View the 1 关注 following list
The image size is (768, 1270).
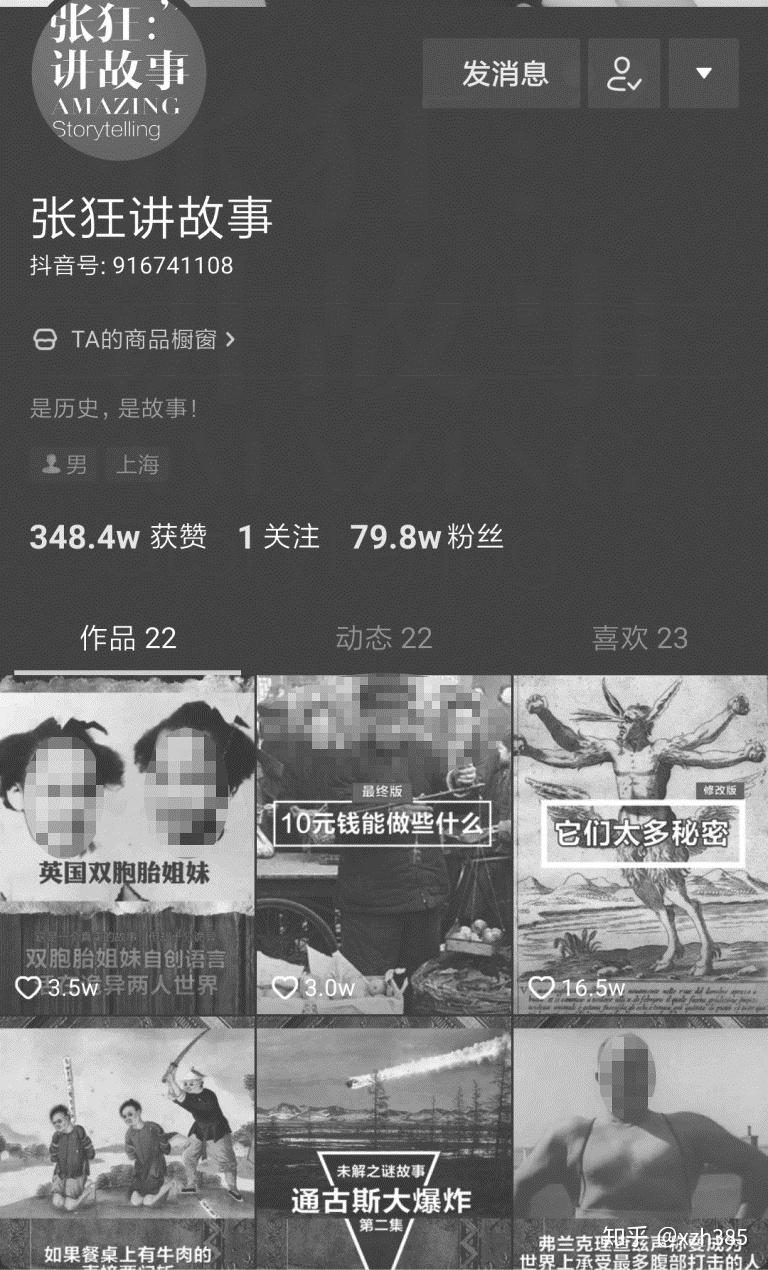tap(279, 538)
